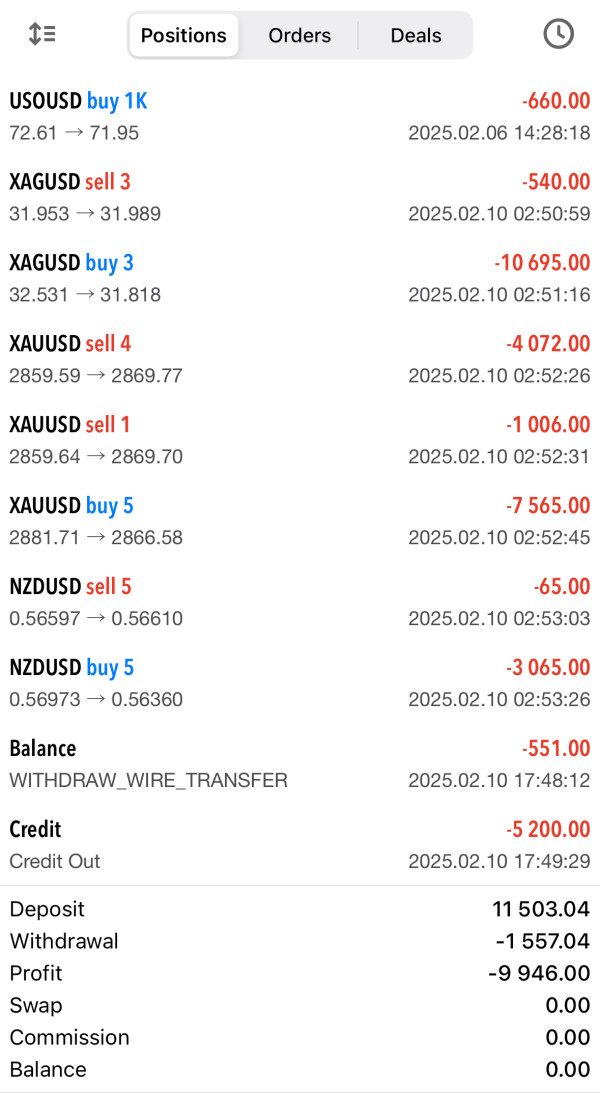The image size is (600, 1093).
Task: Switch to the Orders tab
Action: 300,36
